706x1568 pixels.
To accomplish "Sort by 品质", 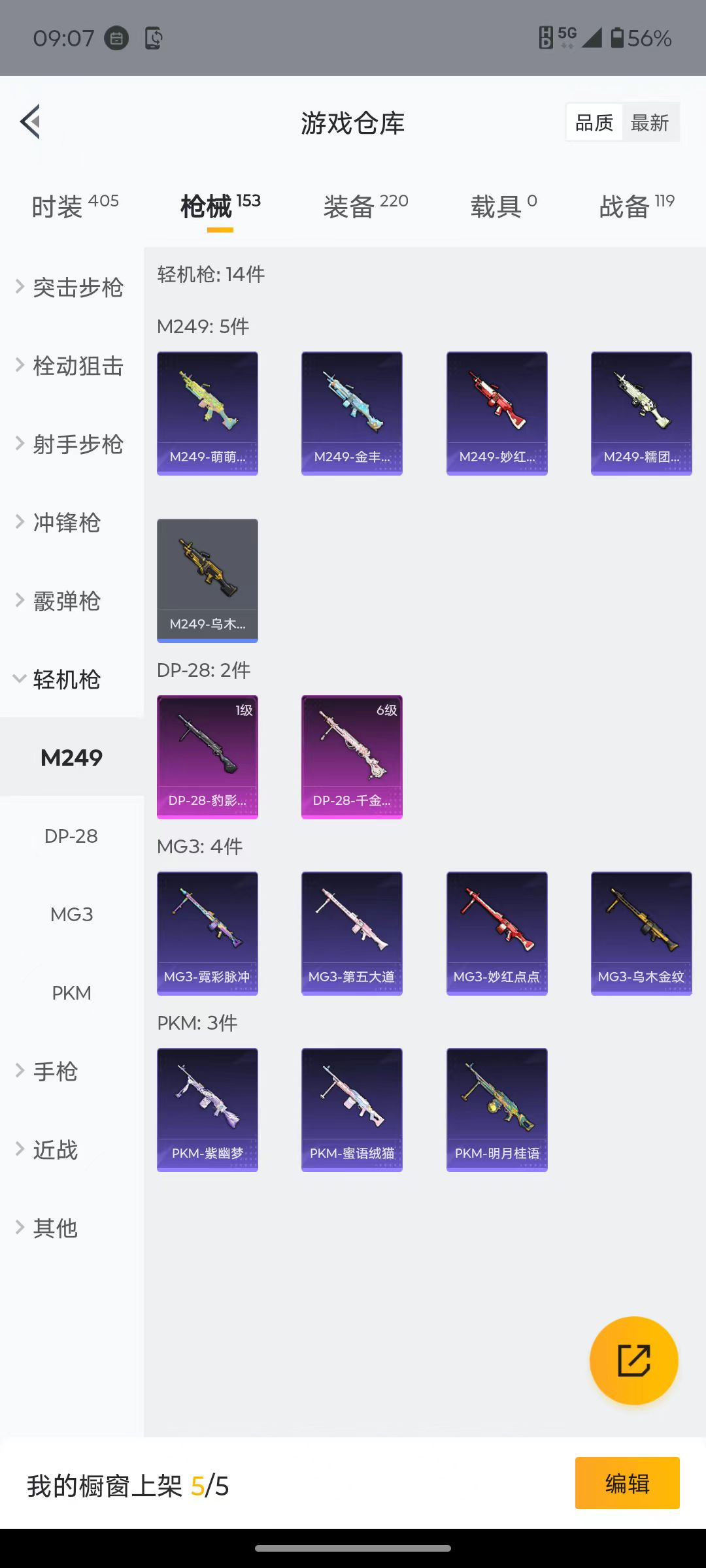I will (594, 123).
